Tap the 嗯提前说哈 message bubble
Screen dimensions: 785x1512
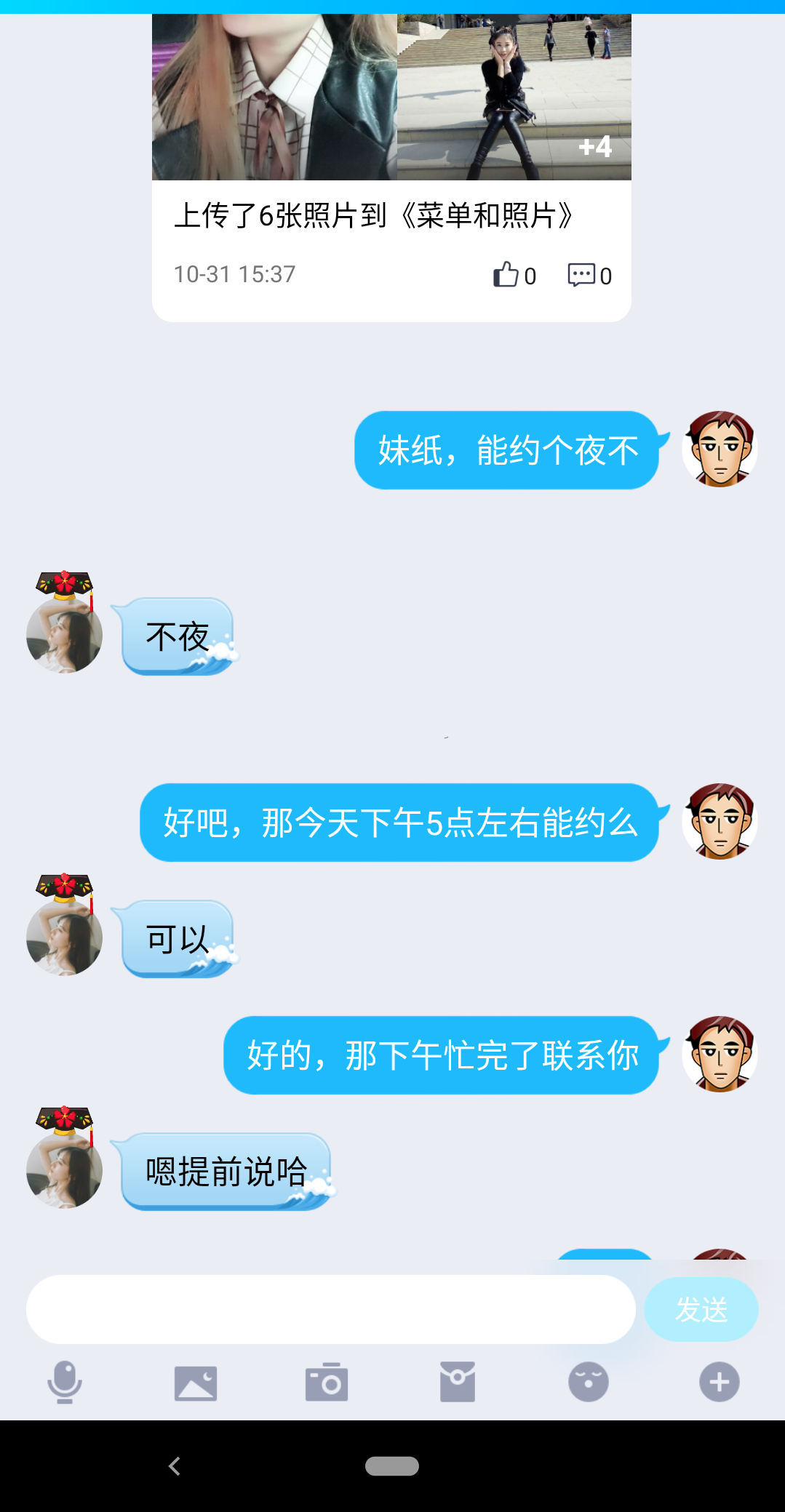(x=226, y=1171)
